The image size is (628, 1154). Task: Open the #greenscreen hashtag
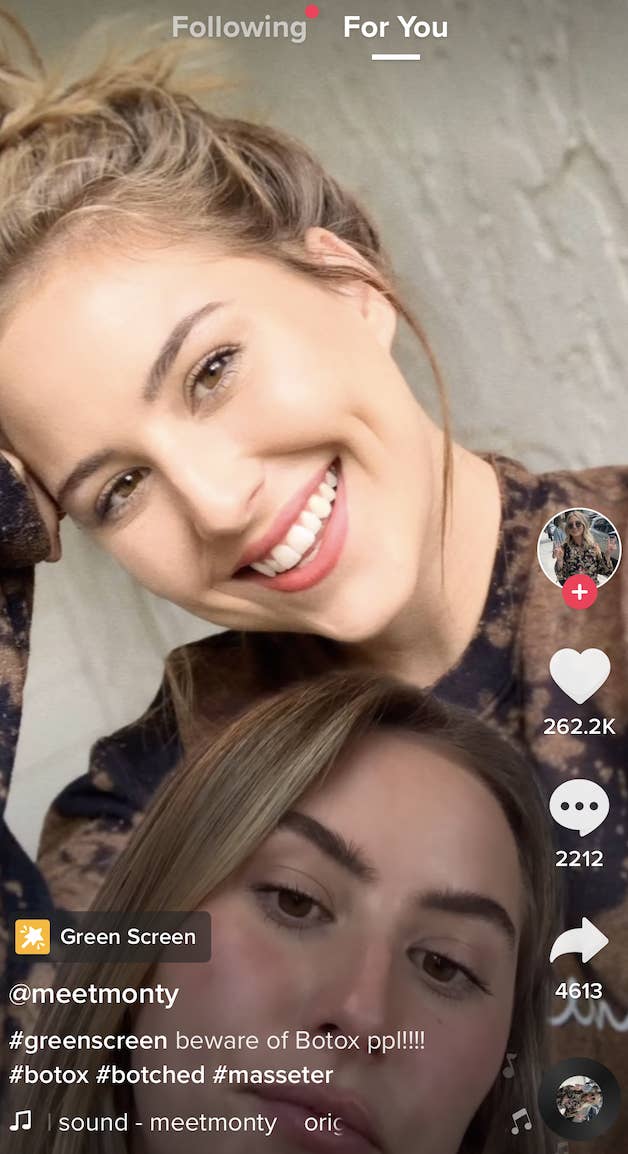point(88,1041)
